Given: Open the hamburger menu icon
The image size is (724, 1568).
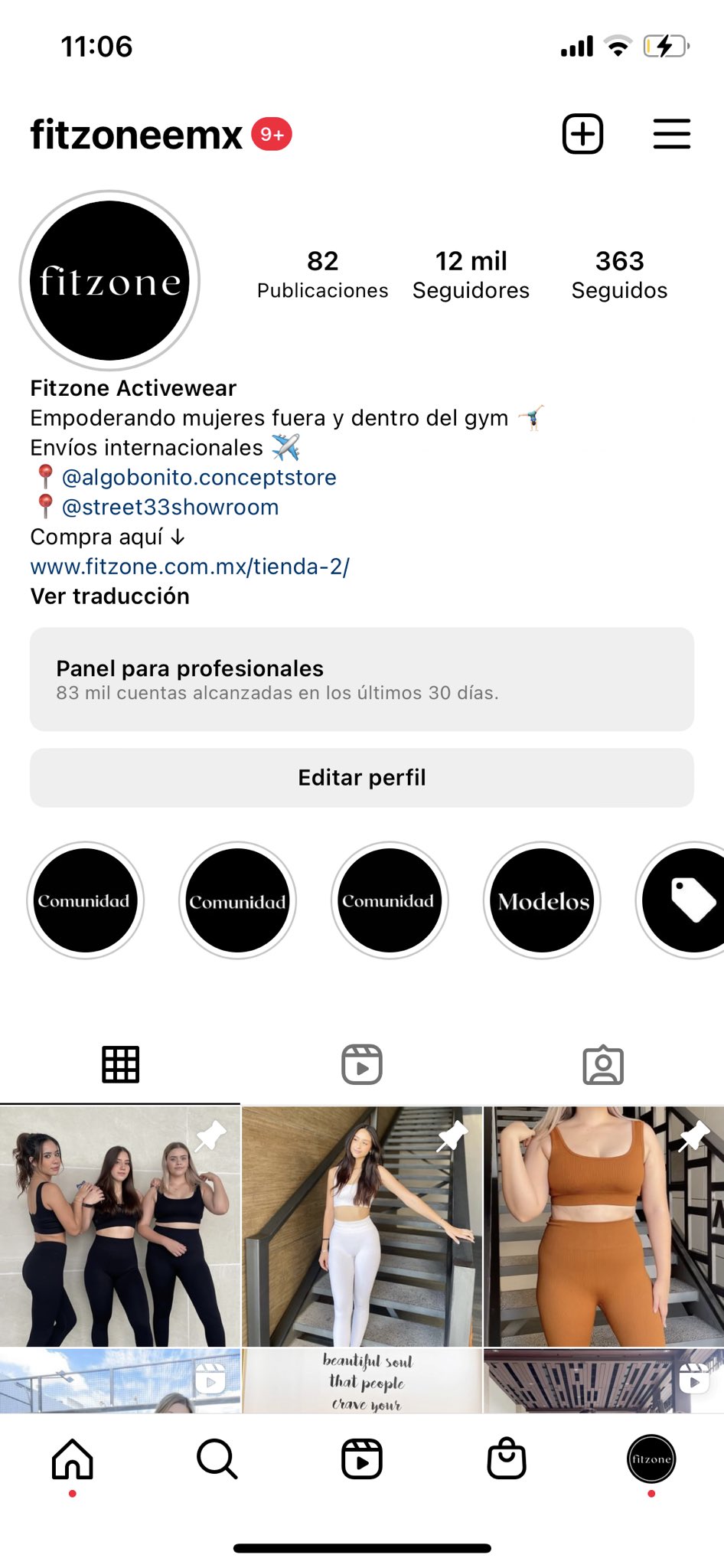Looking at the screenshot, I should click(671, 133).
